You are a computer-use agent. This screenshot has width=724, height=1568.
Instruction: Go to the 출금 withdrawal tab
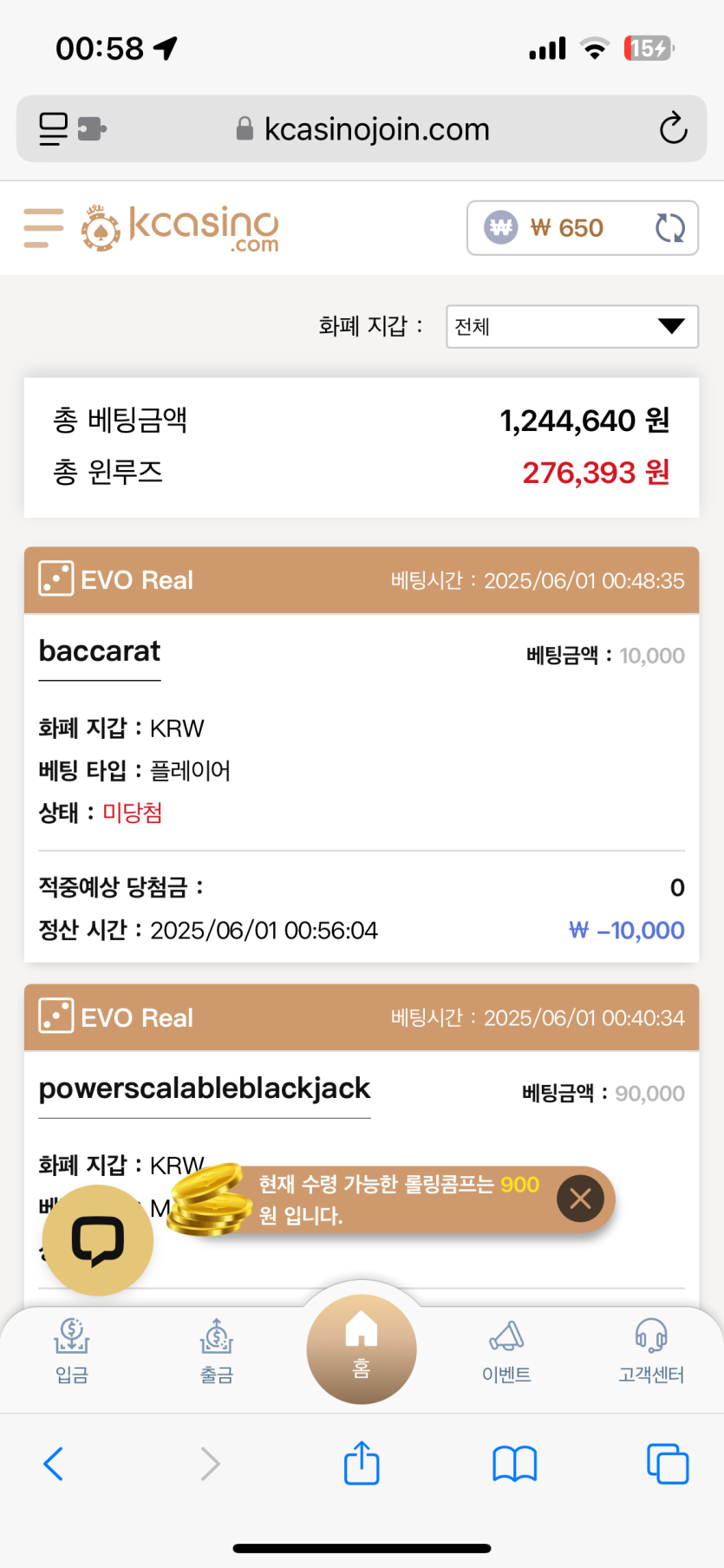tap(217, 1349)
